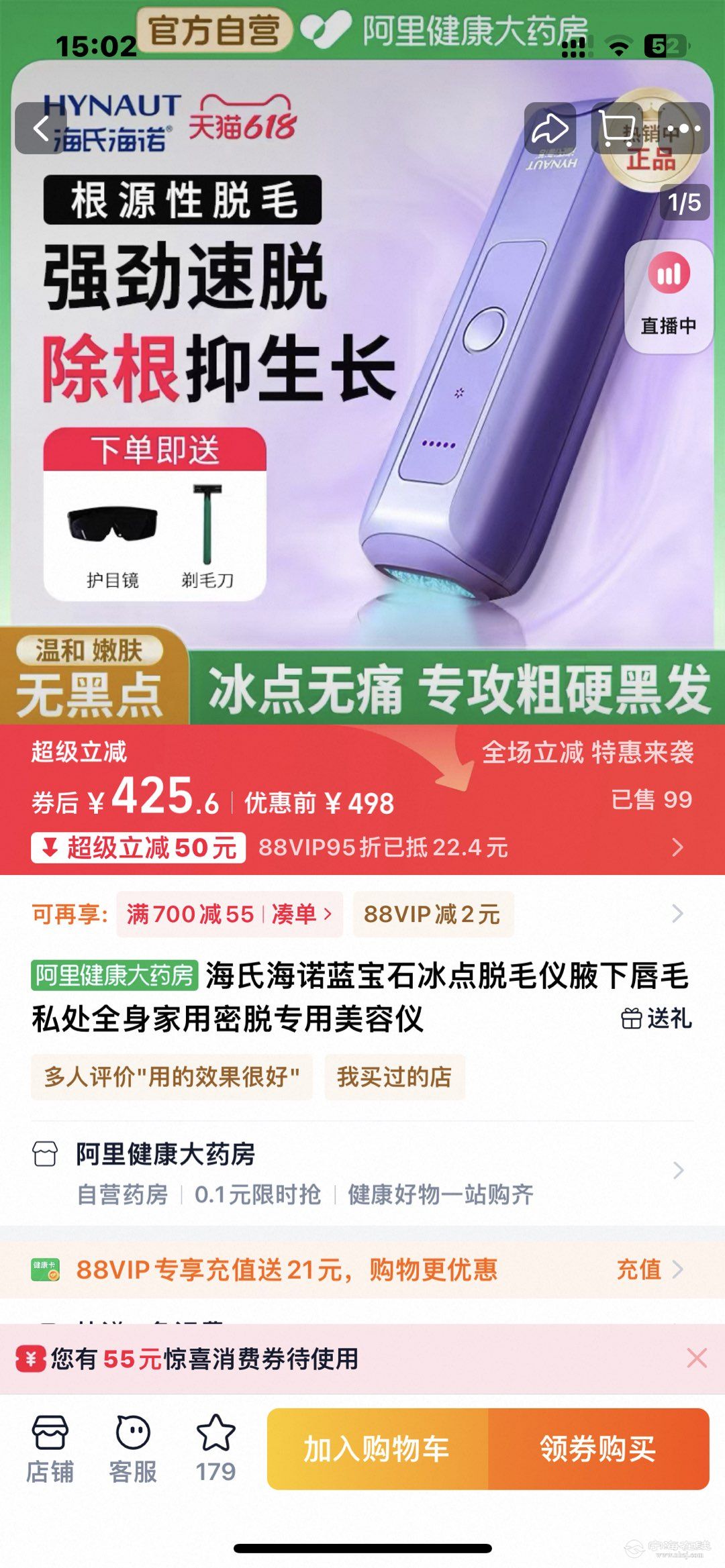
Task: Tap the 送礼 gift option
Action: tap(657, 1018)
